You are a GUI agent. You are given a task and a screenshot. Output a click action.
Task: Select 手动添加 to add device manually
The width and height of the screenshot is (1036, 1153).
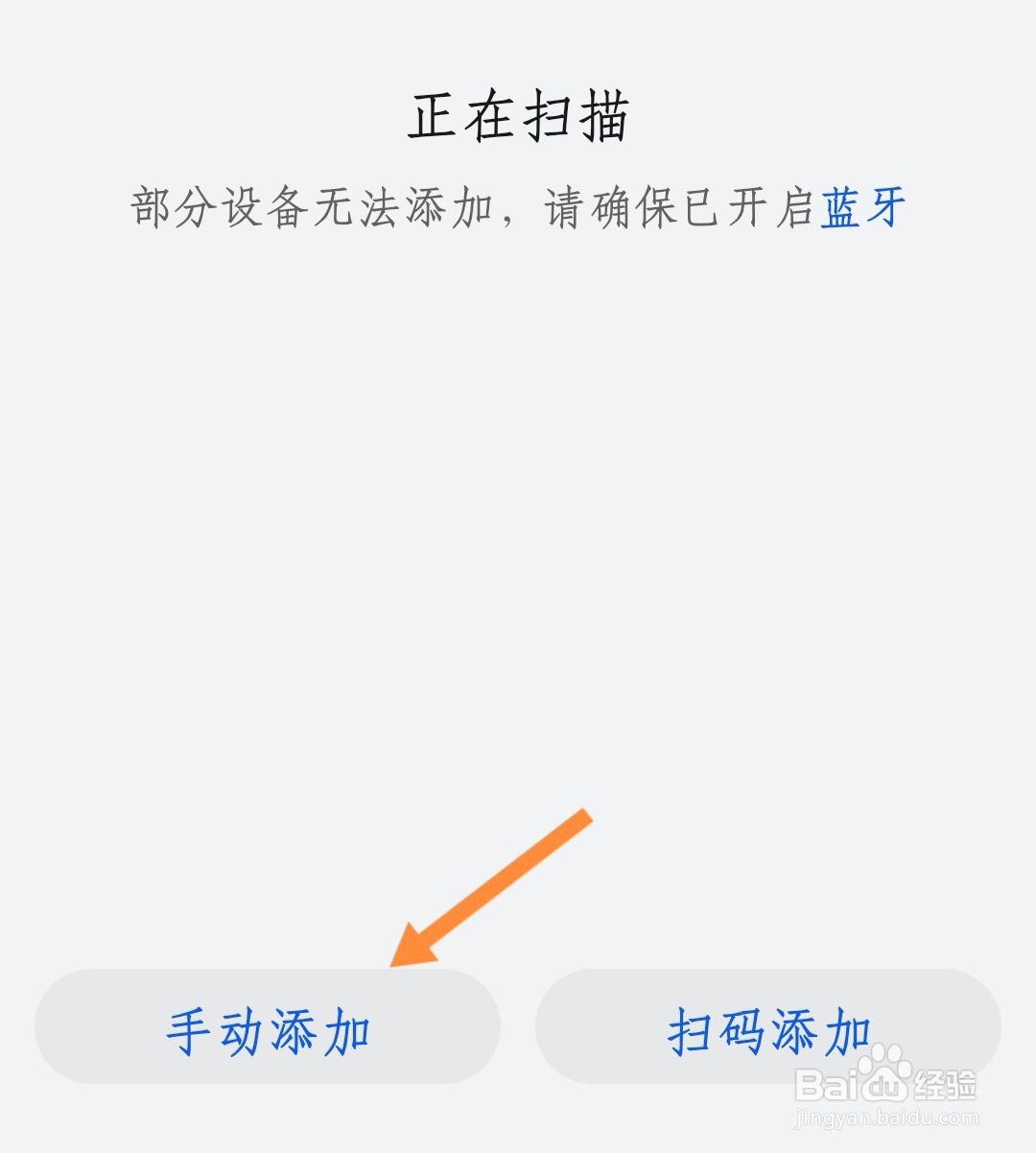pyautogui.click(x=267, y=1028)
